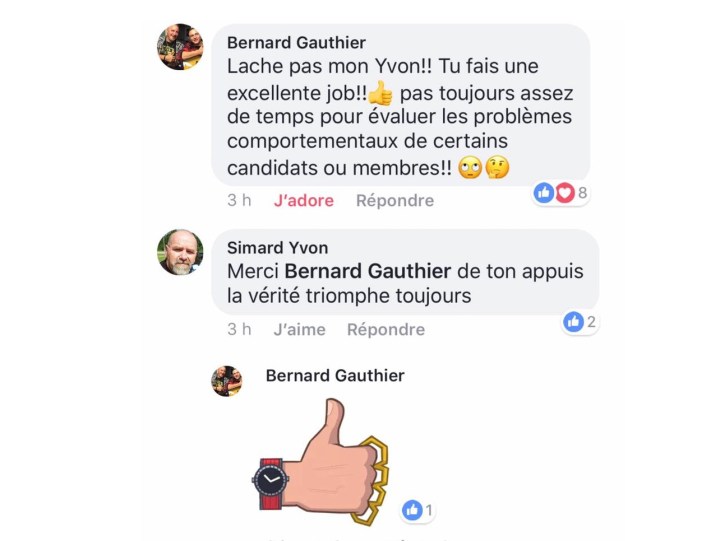View the like count on the thumbs-up sticker
This screenshot has height=541, width=720.
(x=418, y=510)
